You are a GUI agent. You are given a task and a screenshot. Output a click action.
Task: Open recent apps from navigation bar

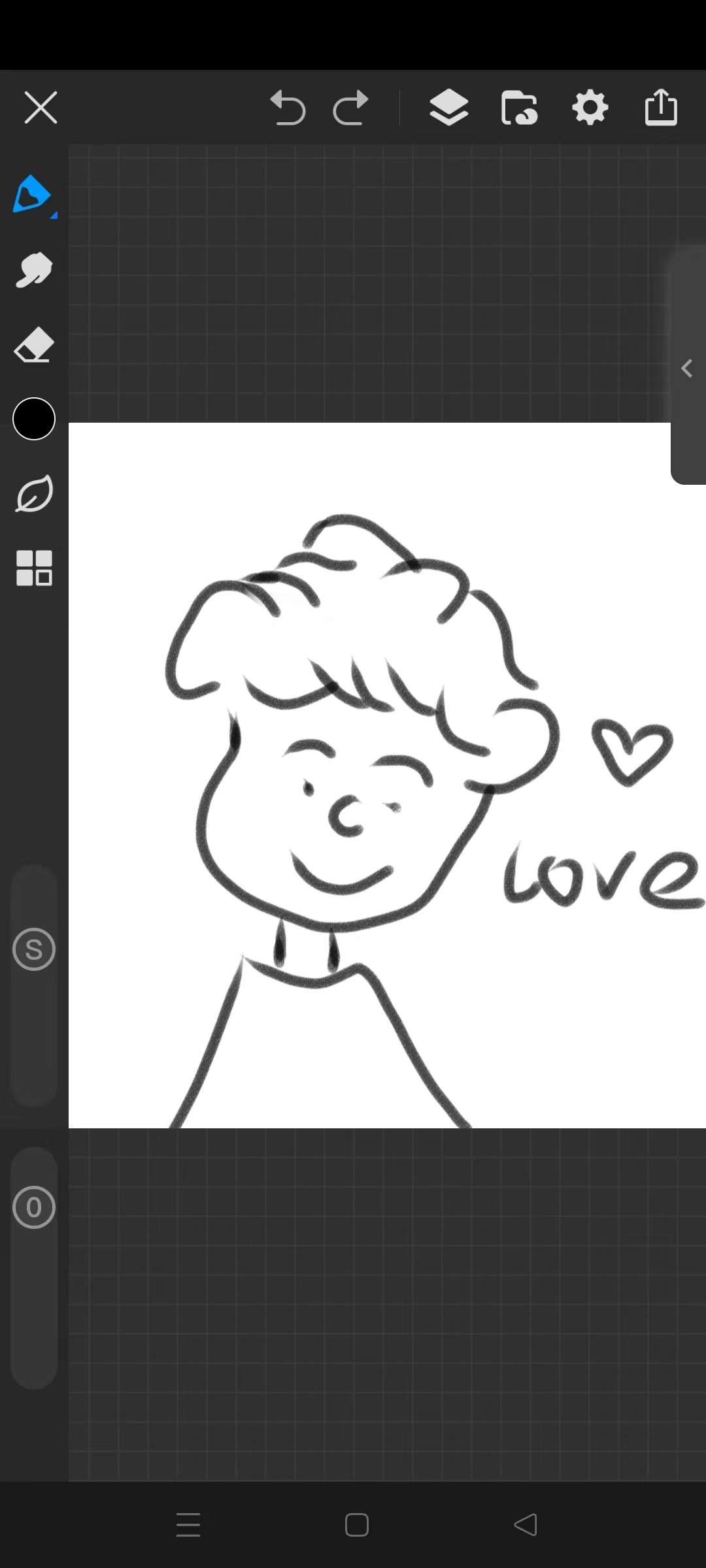point(188,1525)
